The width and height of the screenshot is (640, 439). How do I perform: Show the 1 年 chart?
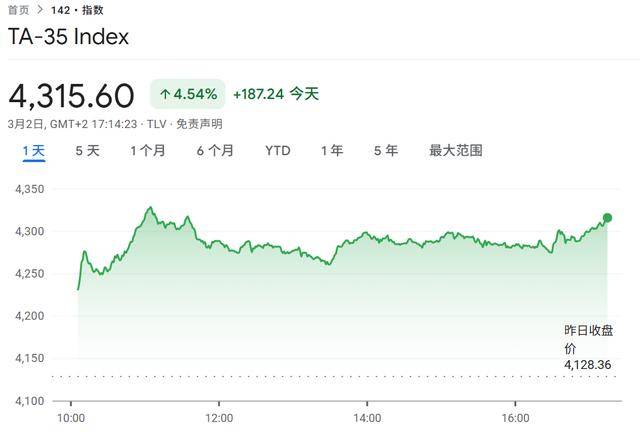332,151
